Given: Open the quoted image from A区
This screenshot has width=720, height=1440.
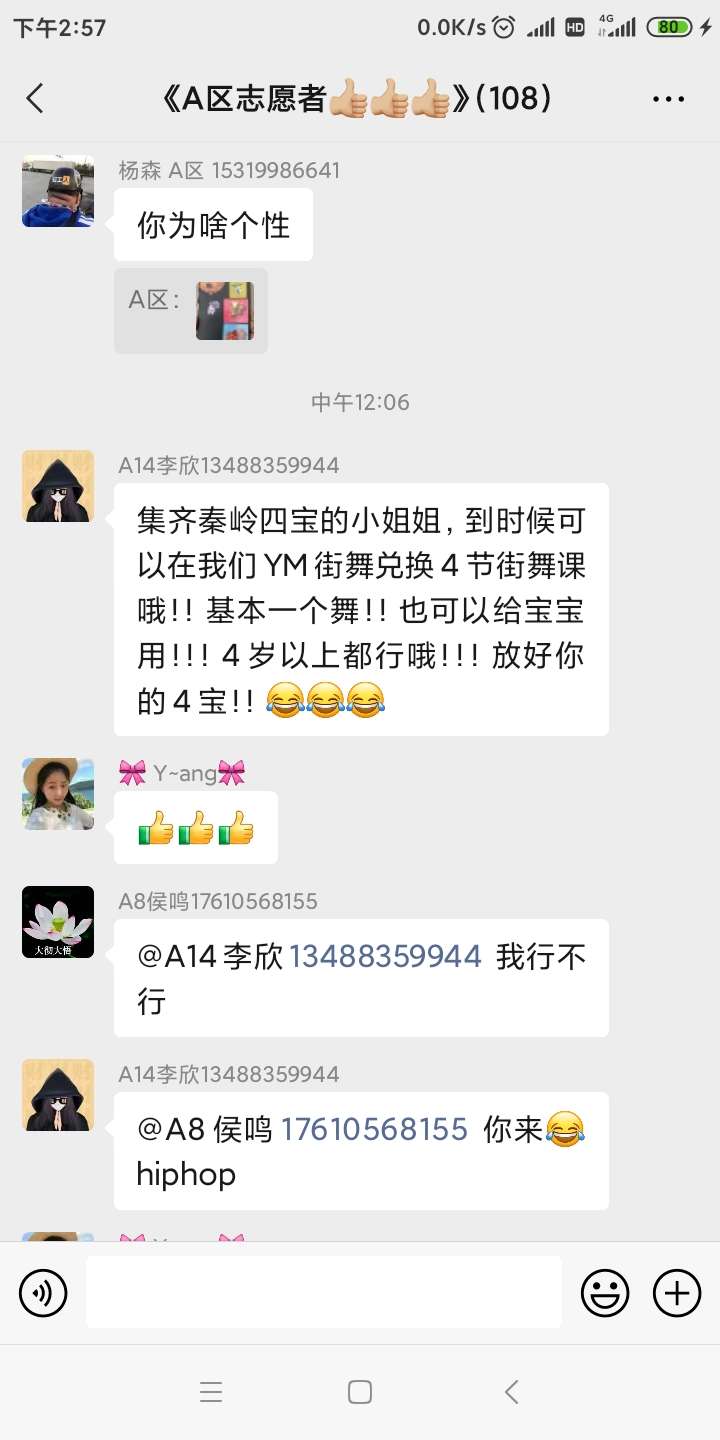Looking at the screenshot, I should [224, 311].
